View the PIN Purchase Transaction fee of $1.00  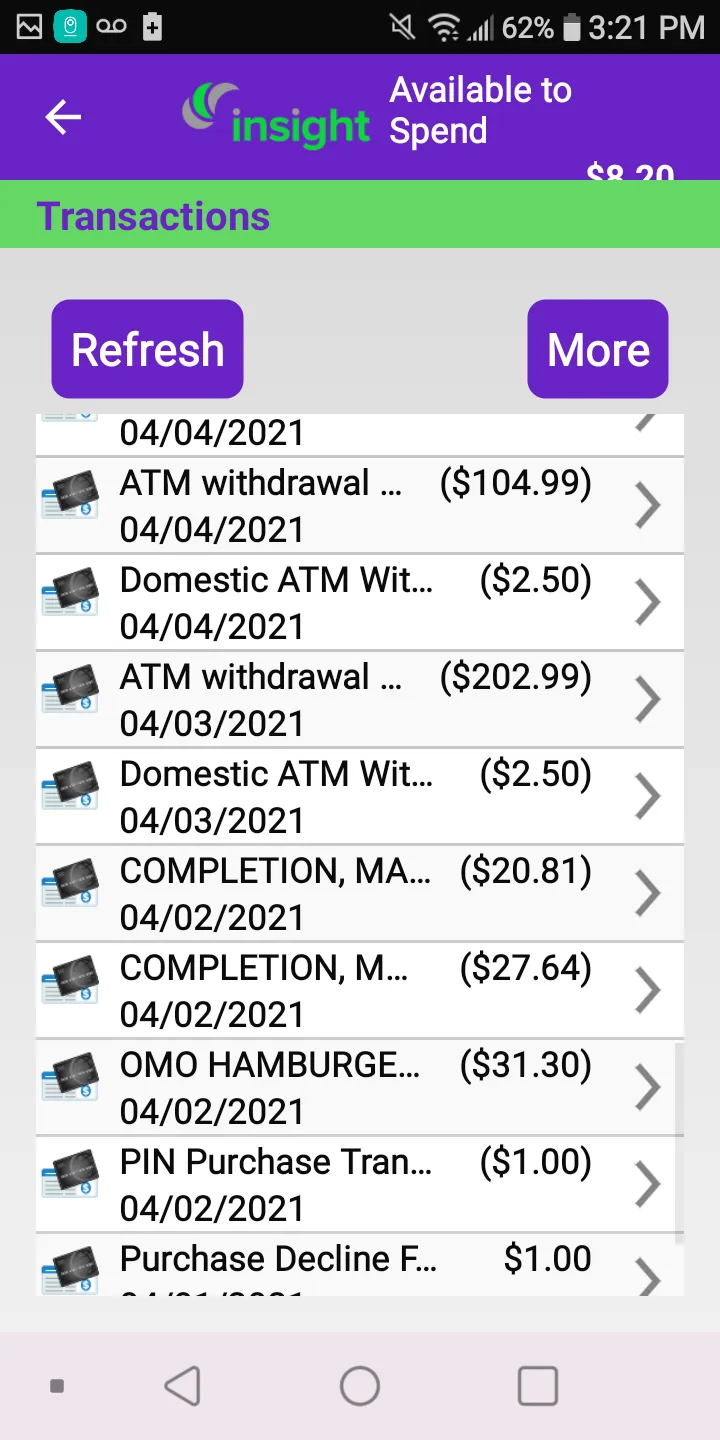pos(360,1184)
